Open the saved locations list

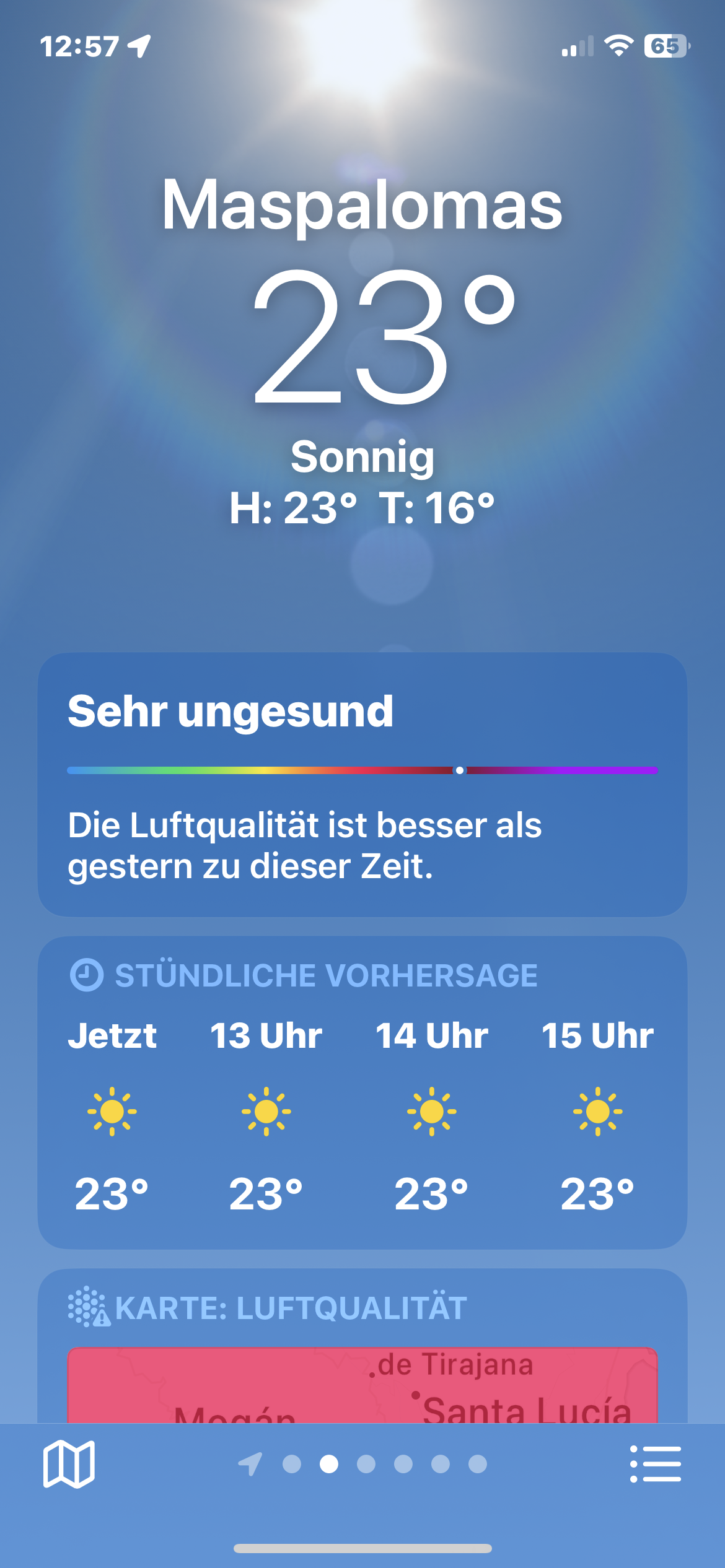pos(655,1464)
